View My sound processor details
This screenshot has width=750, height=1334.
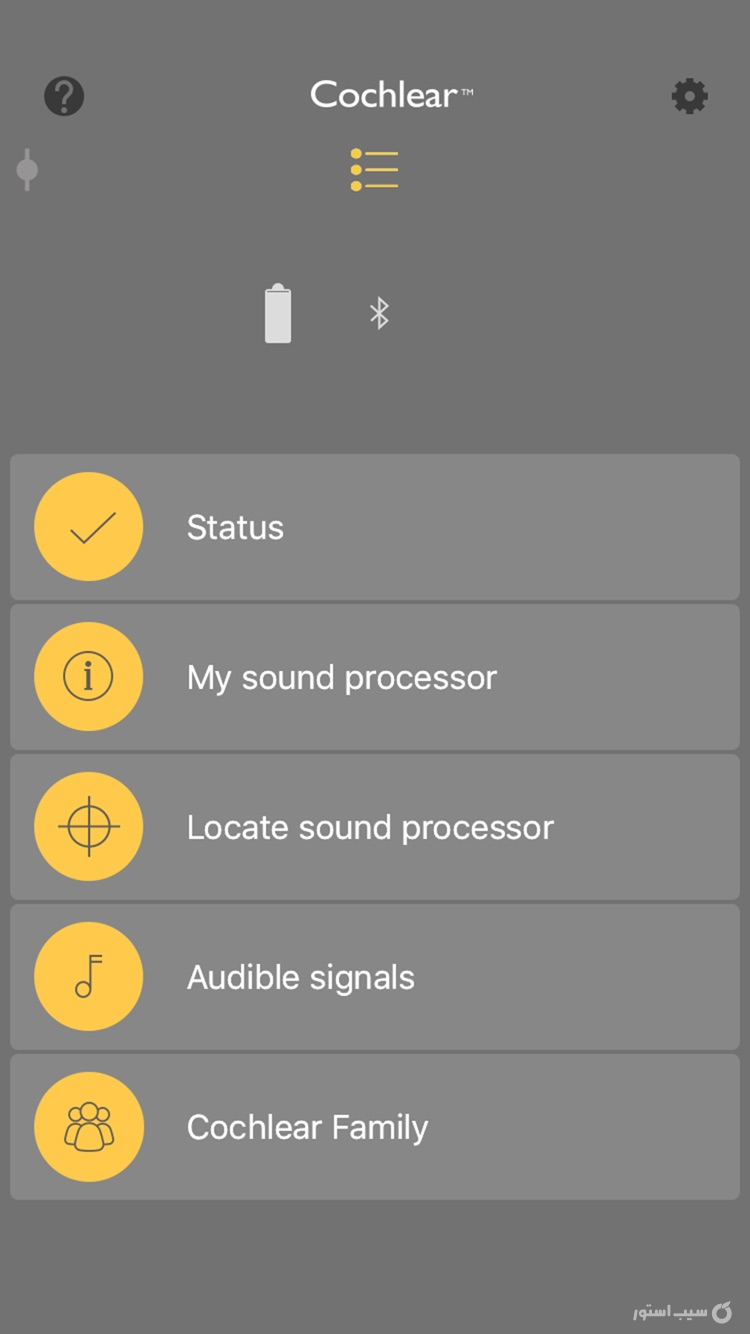375,677
